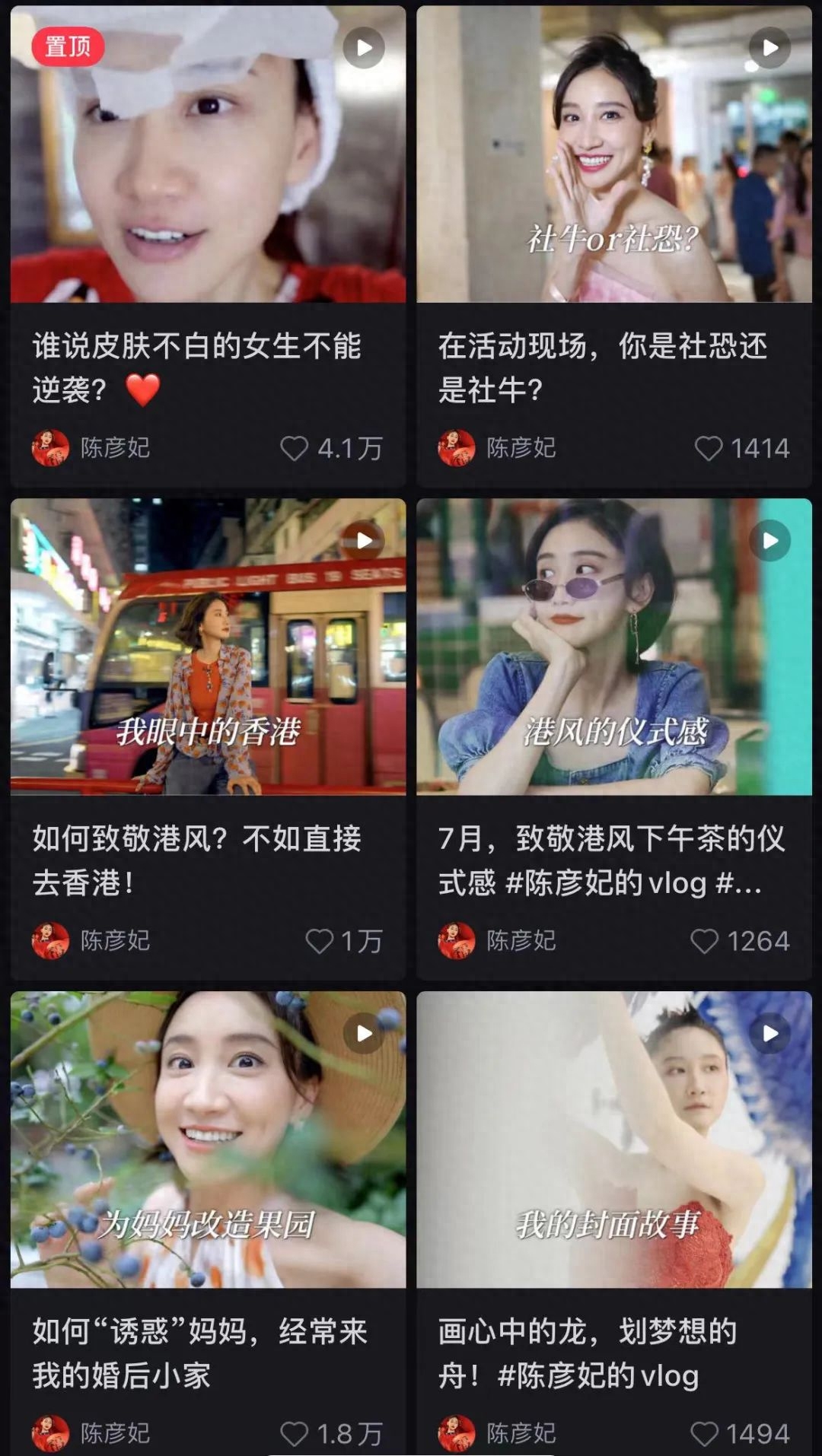
Task: Click the play icon on the 社牛or社恐 video
Action: pyautogui.click(x=772, y=48)
